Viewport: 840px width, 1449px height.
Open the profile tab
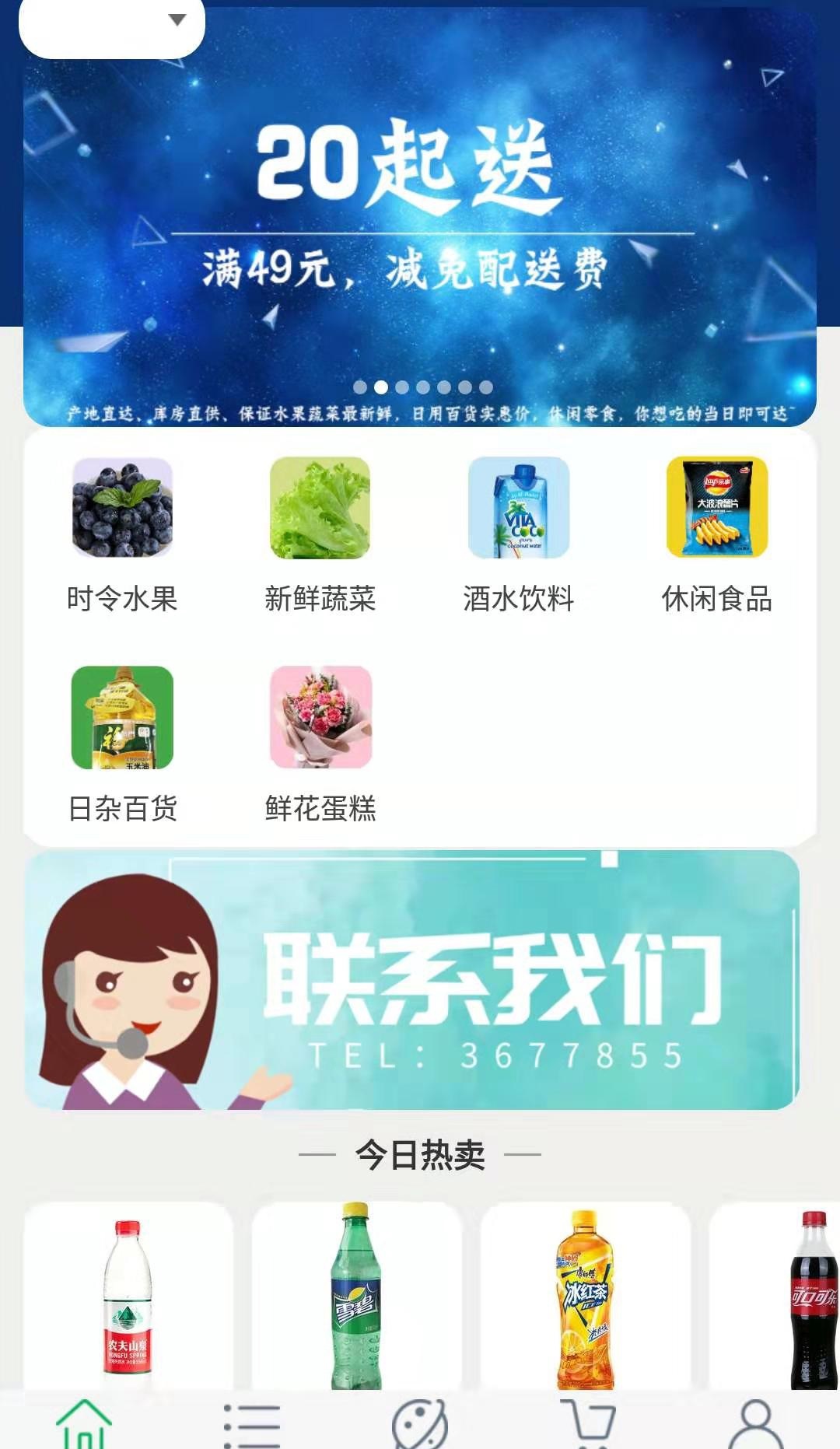click(756, 1423)
